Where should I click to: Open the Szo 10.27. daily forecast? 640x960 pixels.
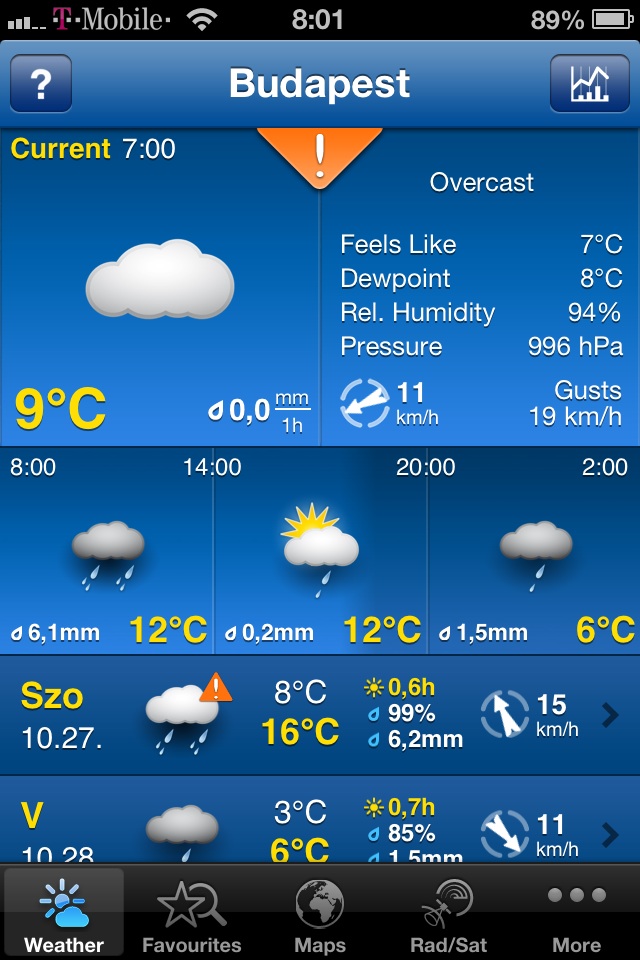tap(320, 714)
